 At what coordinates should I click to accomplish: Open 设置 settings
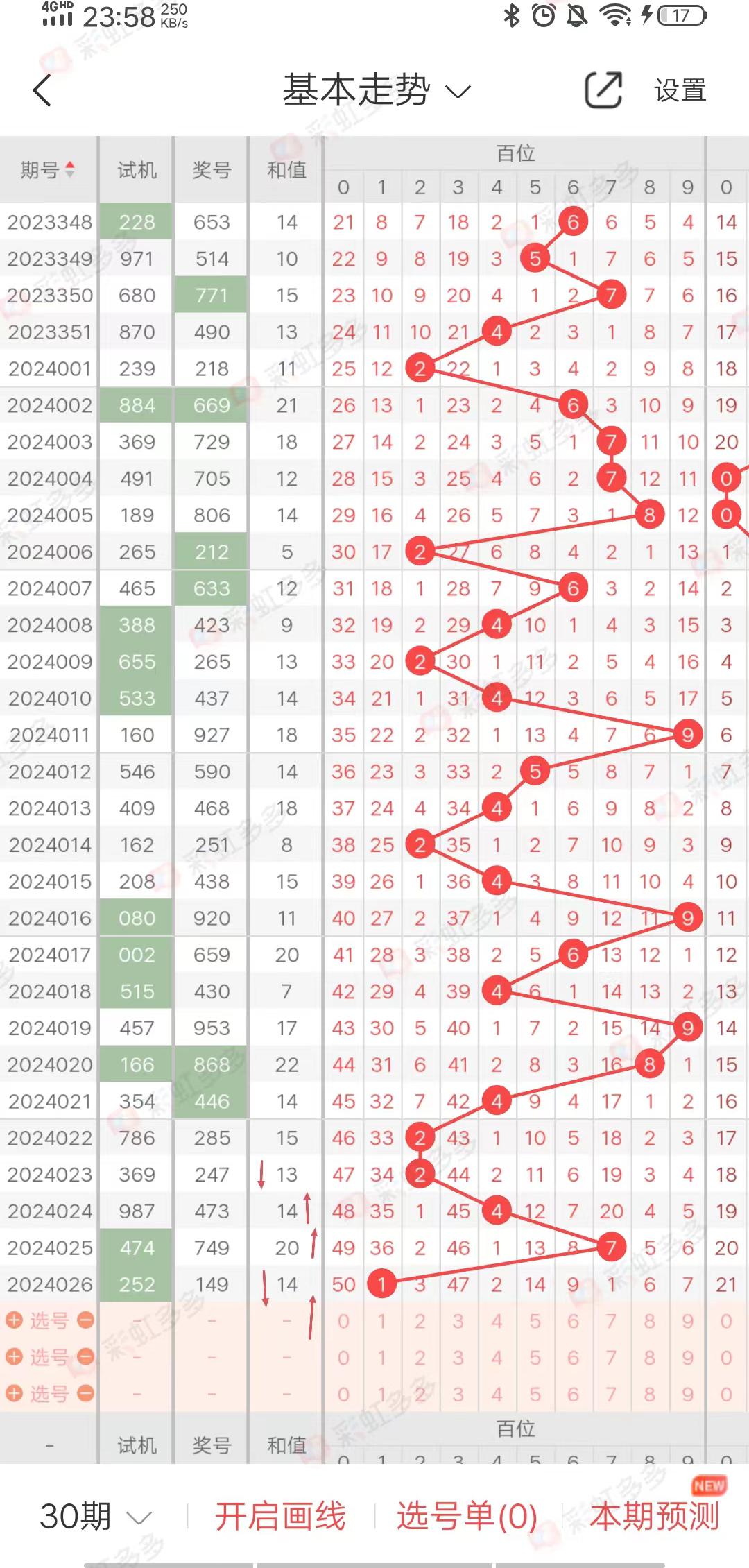click(x=680, y=90)
